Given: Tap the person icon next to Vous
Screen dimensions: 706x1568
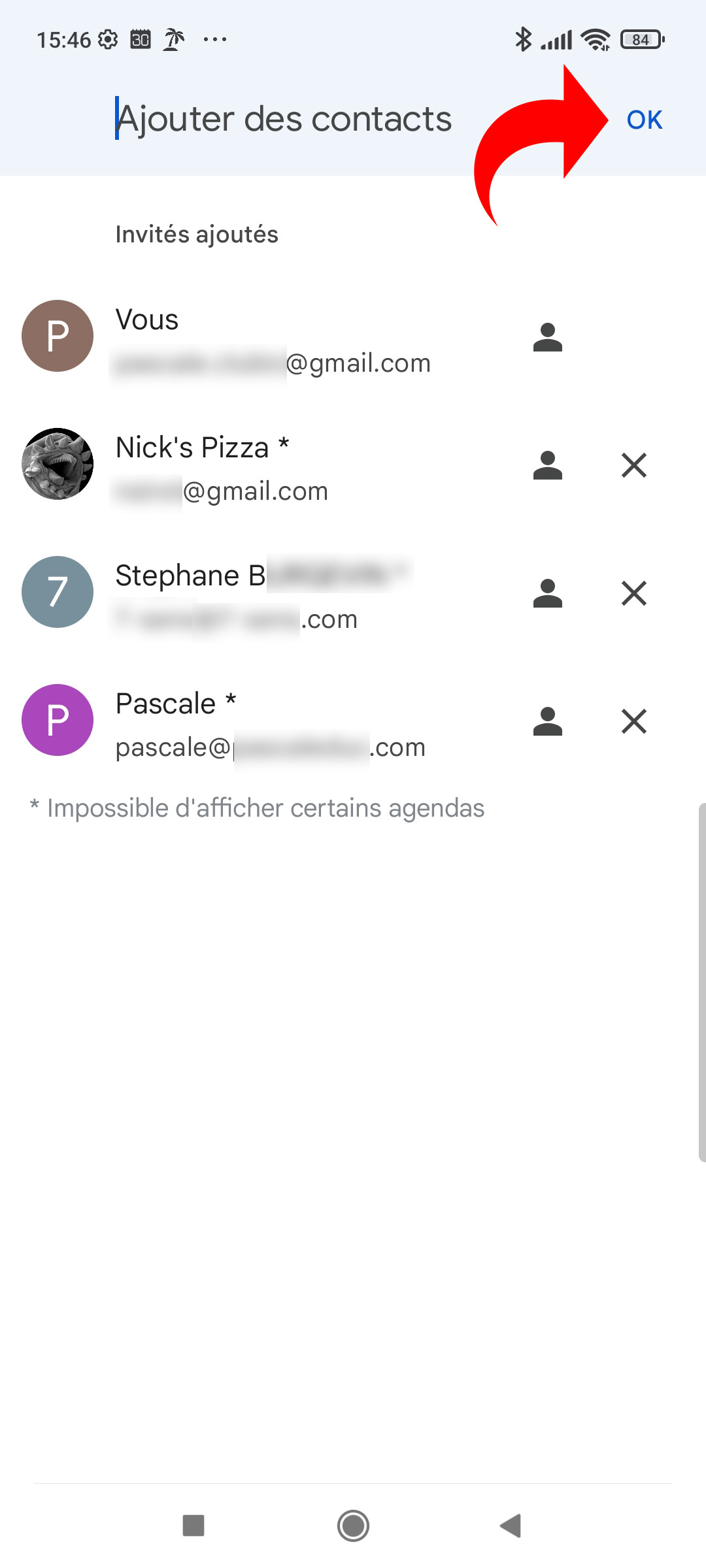Looking at the screenshot, I should coord(547,337).
